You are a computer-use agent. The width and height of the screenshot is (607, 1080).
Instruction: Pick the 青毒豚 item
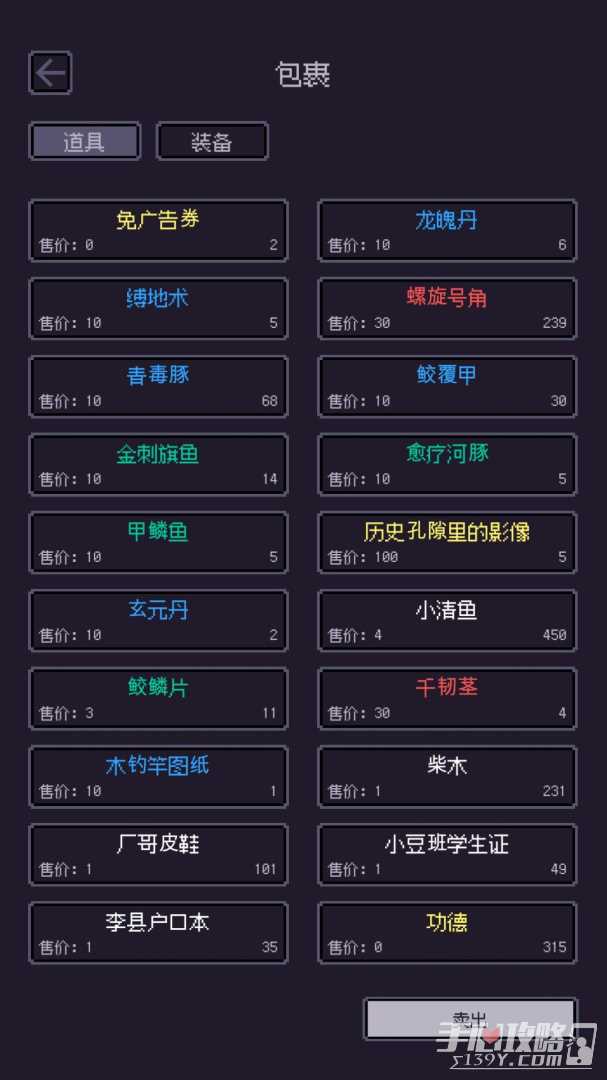158,387
